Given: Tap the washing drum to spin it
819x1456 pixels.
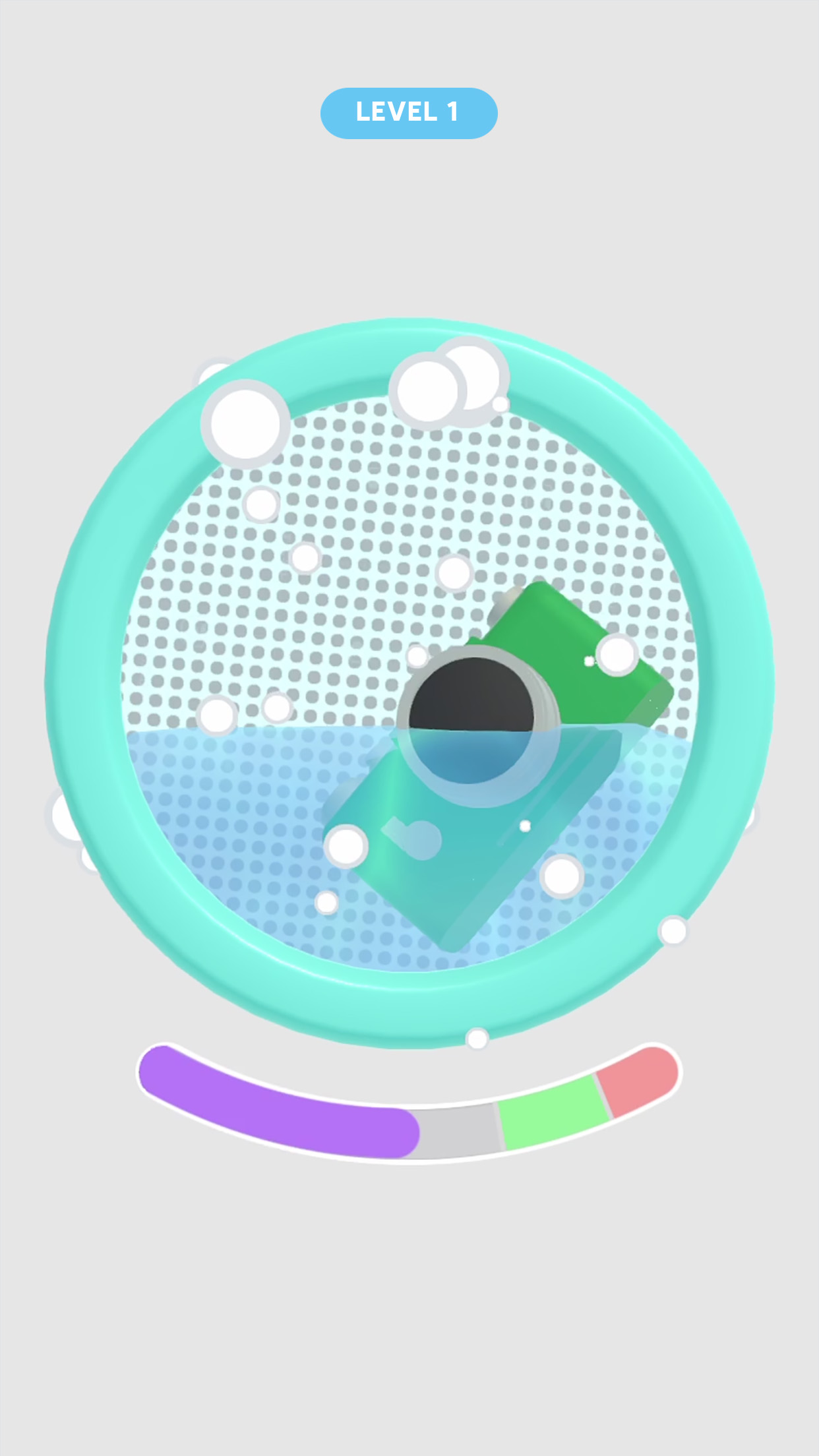Looking at the screenshot, I should pyautogui.click(x=409, y=682).
